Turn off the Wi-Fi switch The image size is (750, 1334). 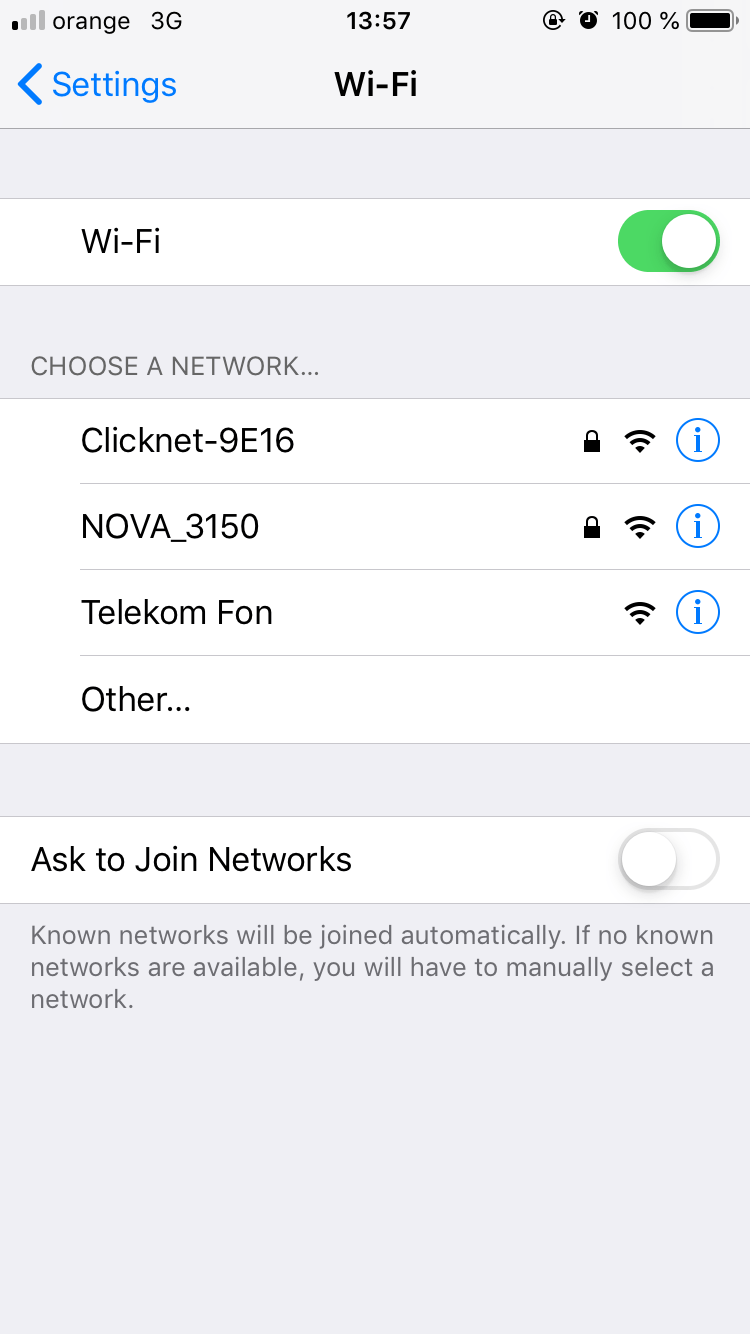[x=668, y=242]
